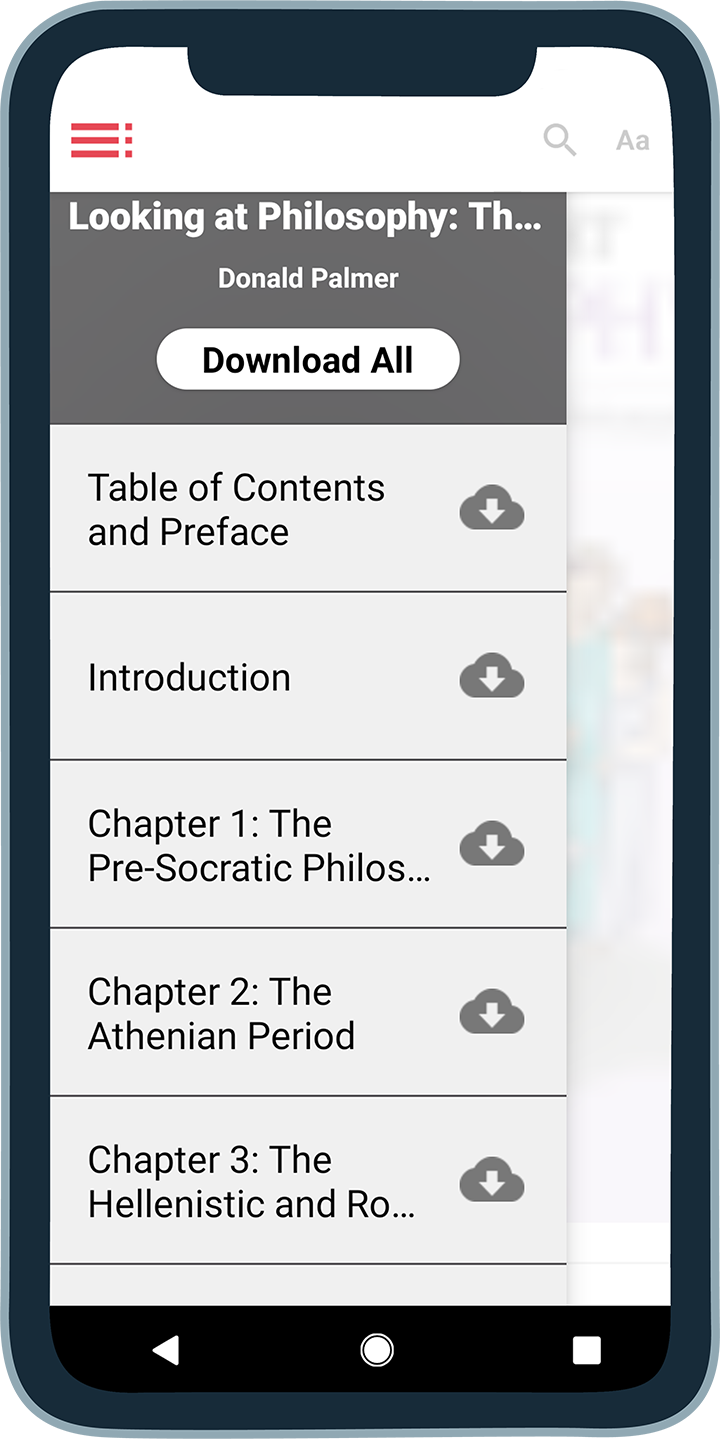The height and width of the screenshot is (1439, 720).
Task: Download the Introduction section
Action: pyautogui.click(x=492, y=677)
